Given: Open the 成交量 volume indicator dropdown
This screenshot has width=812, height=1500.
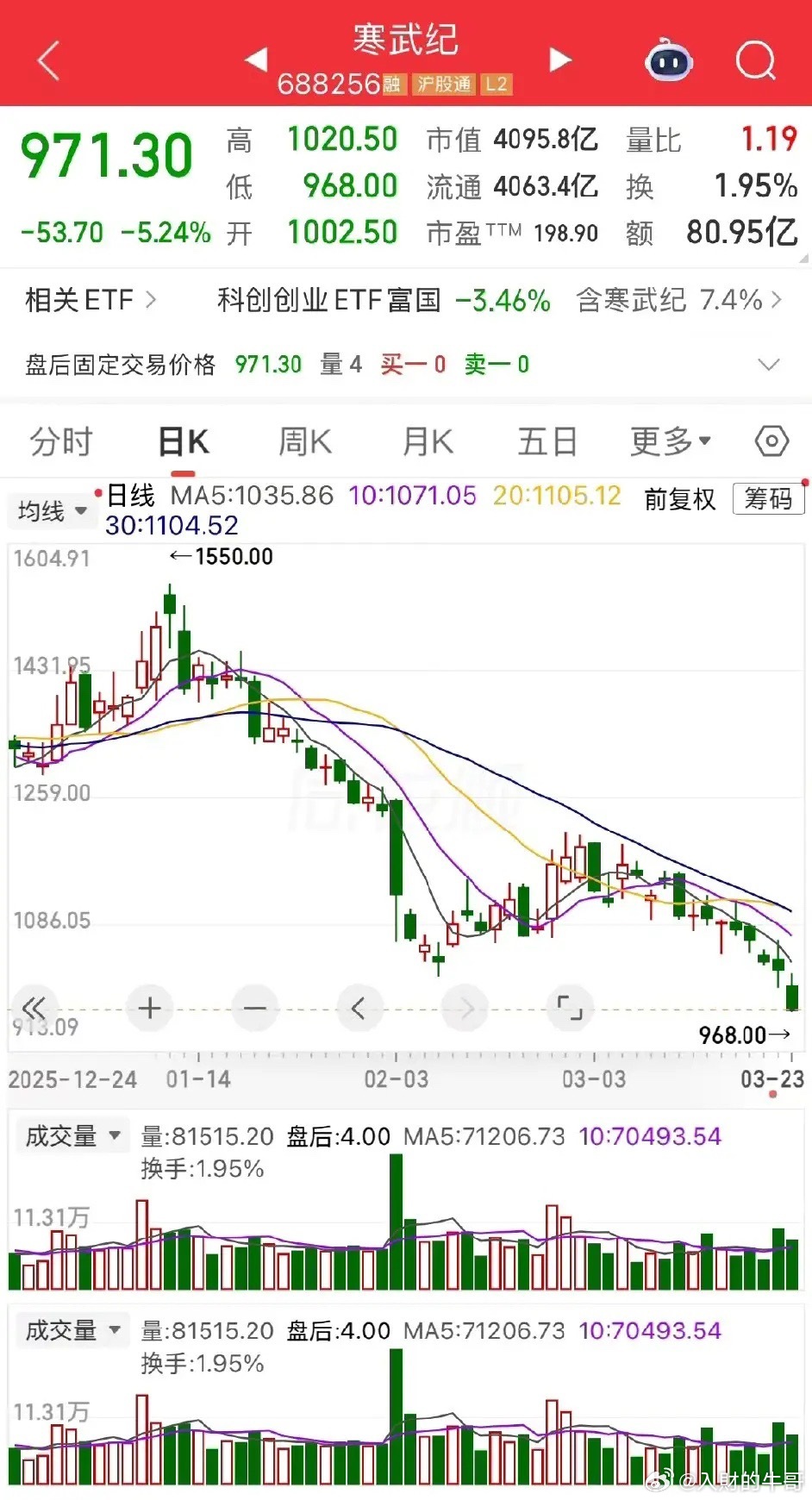Looking at the screenshot, I should coord(72,1135).
